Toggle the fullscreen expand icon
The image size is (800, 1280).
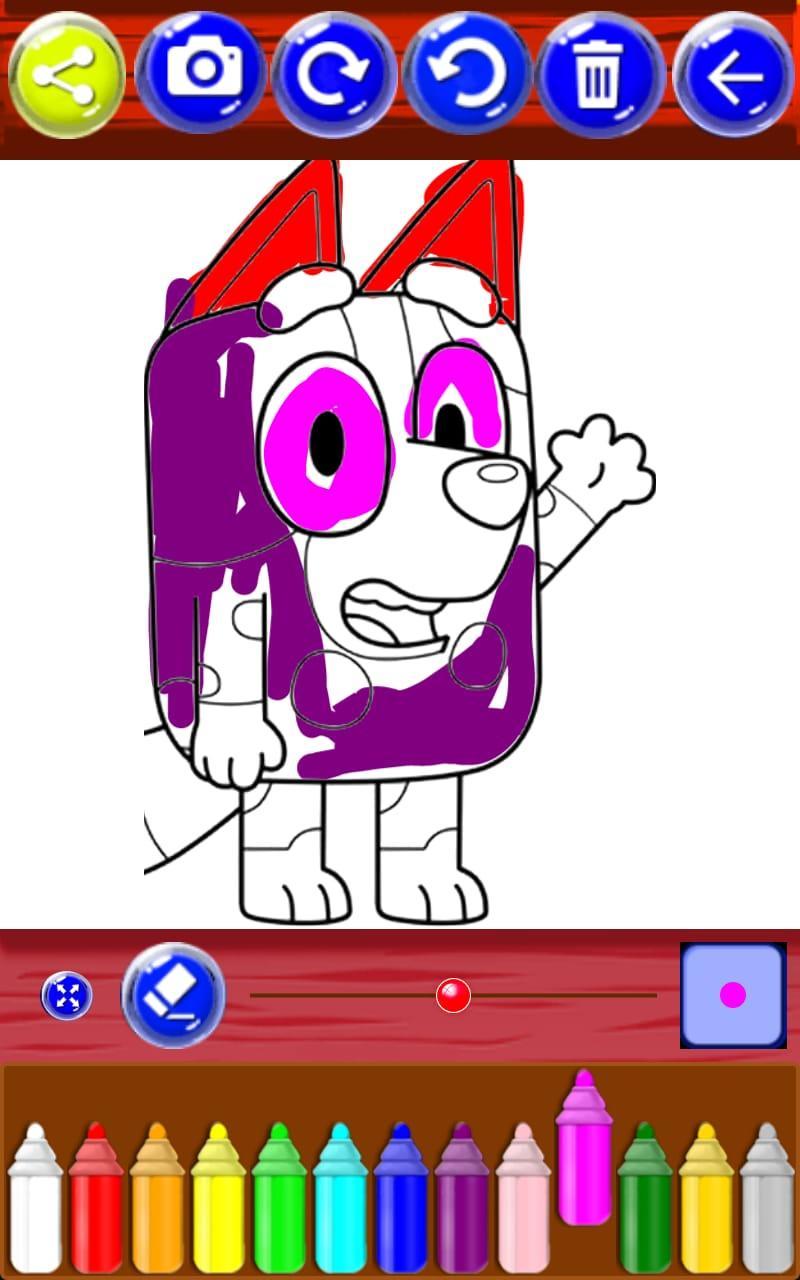pos(67,996)
